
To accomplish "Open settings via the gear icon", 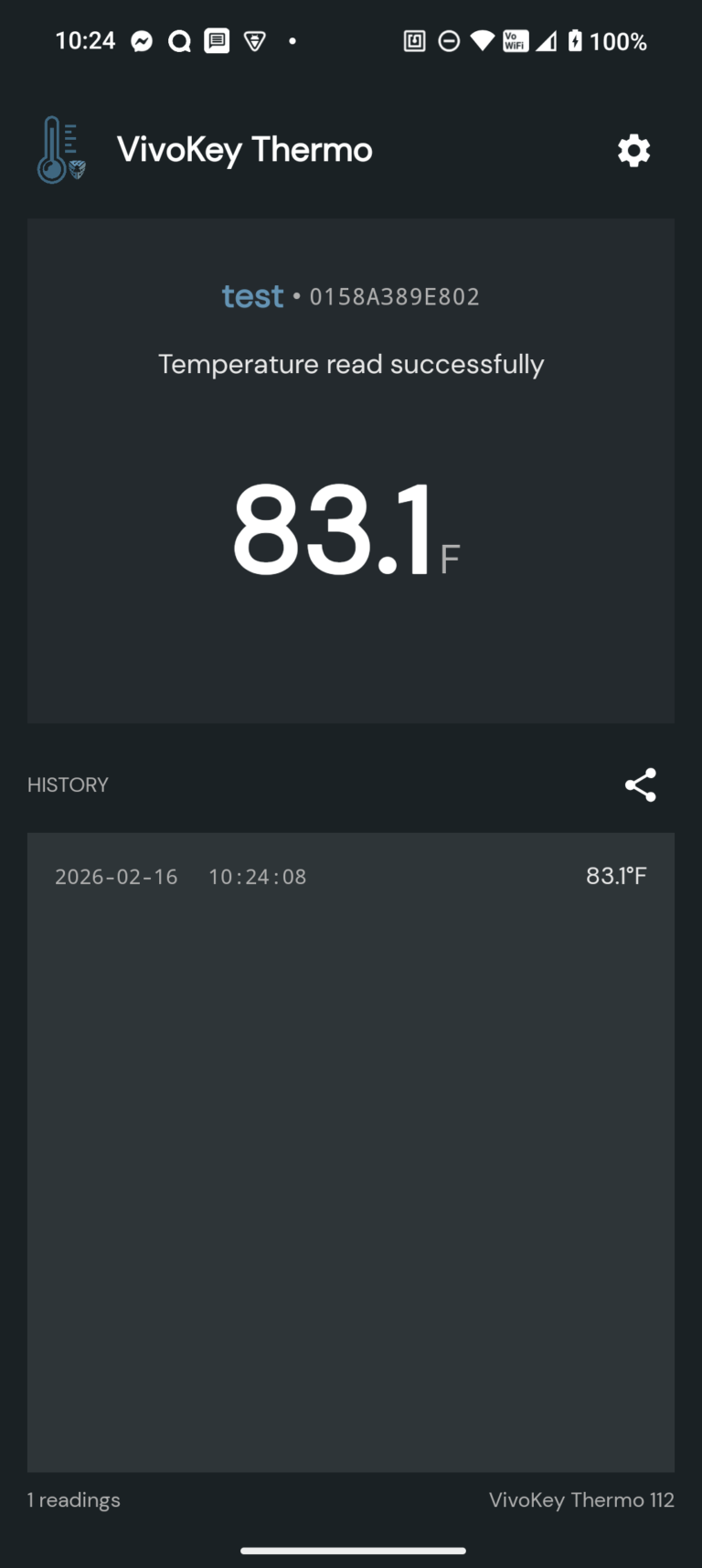I will tap(633, 151).
